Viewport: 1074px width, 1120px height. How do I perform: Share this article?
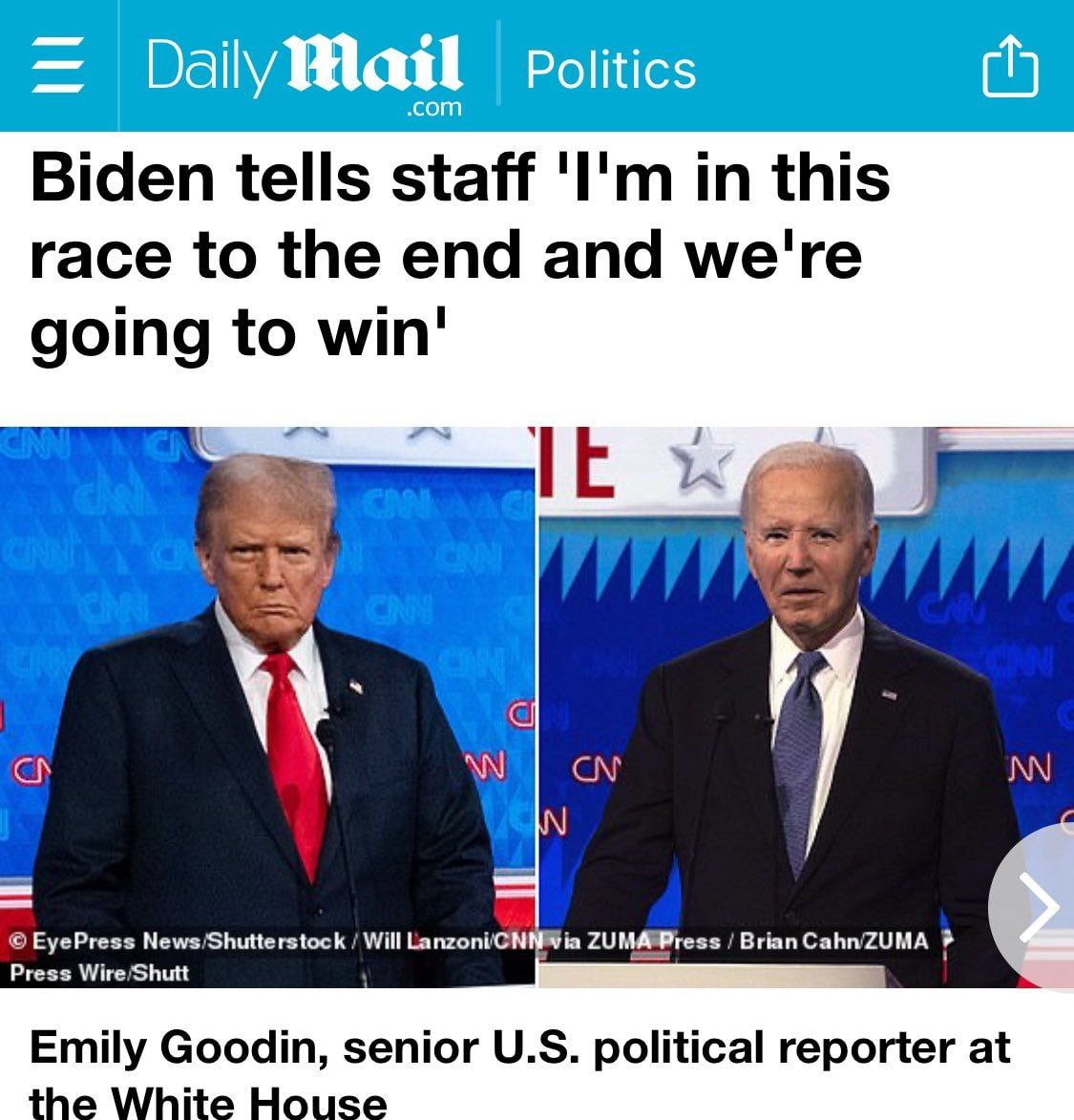(x=1010, y=67)
